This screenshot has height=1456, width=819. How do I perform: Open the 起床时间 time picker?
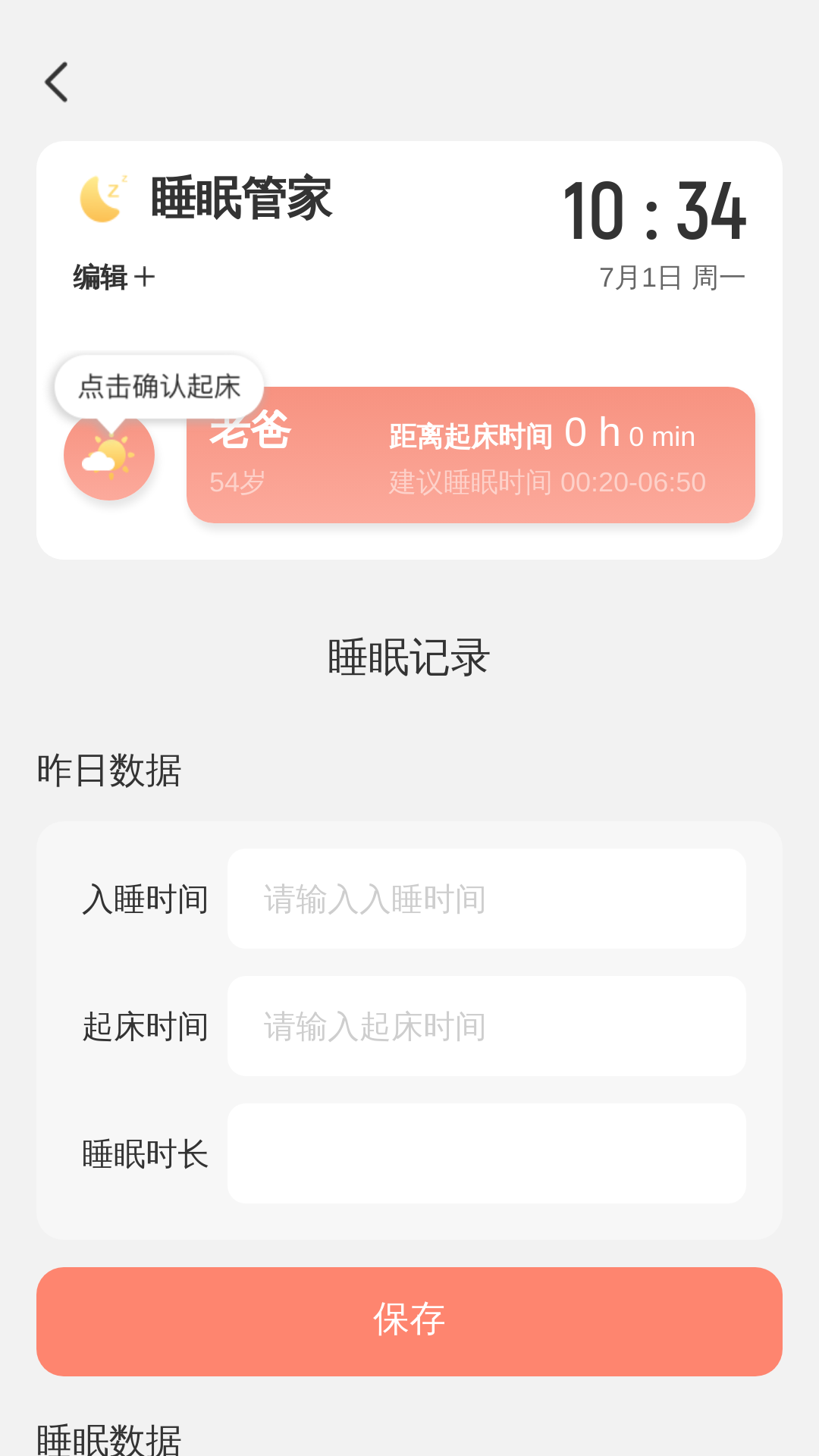pos(486,1026)
